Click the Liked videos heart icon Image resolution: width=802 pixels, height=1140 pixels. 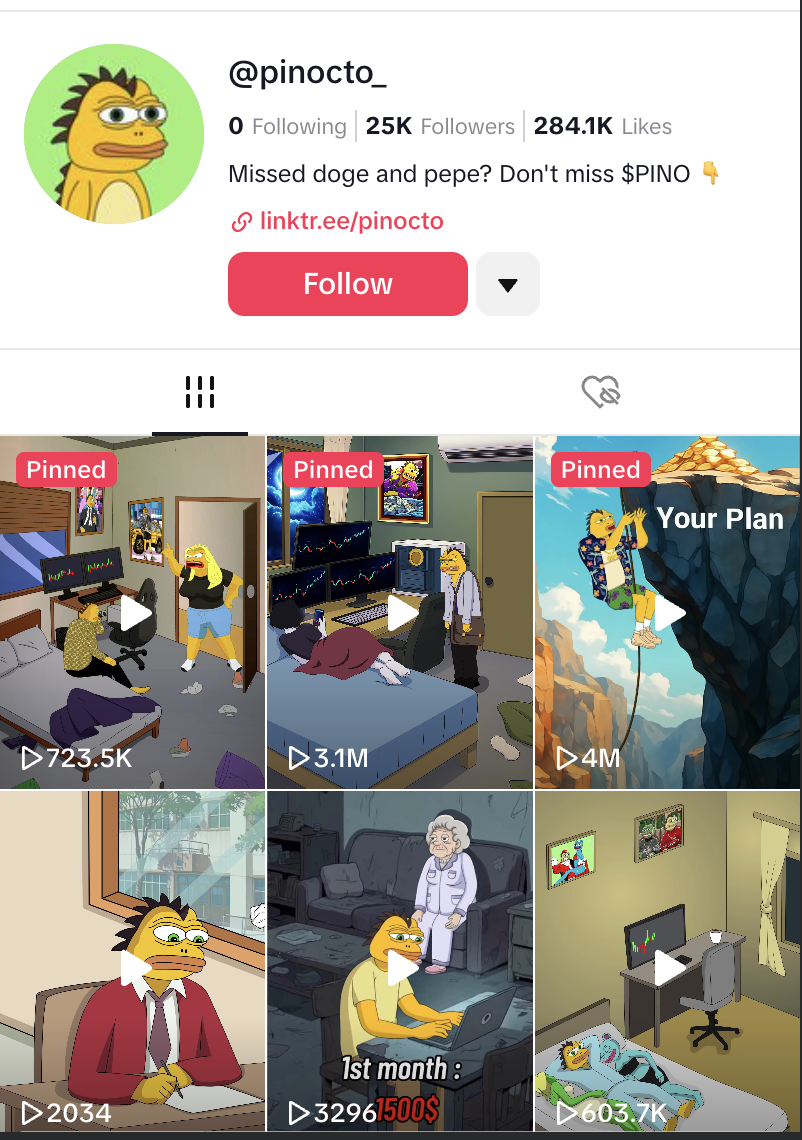[x=602, y=392]
